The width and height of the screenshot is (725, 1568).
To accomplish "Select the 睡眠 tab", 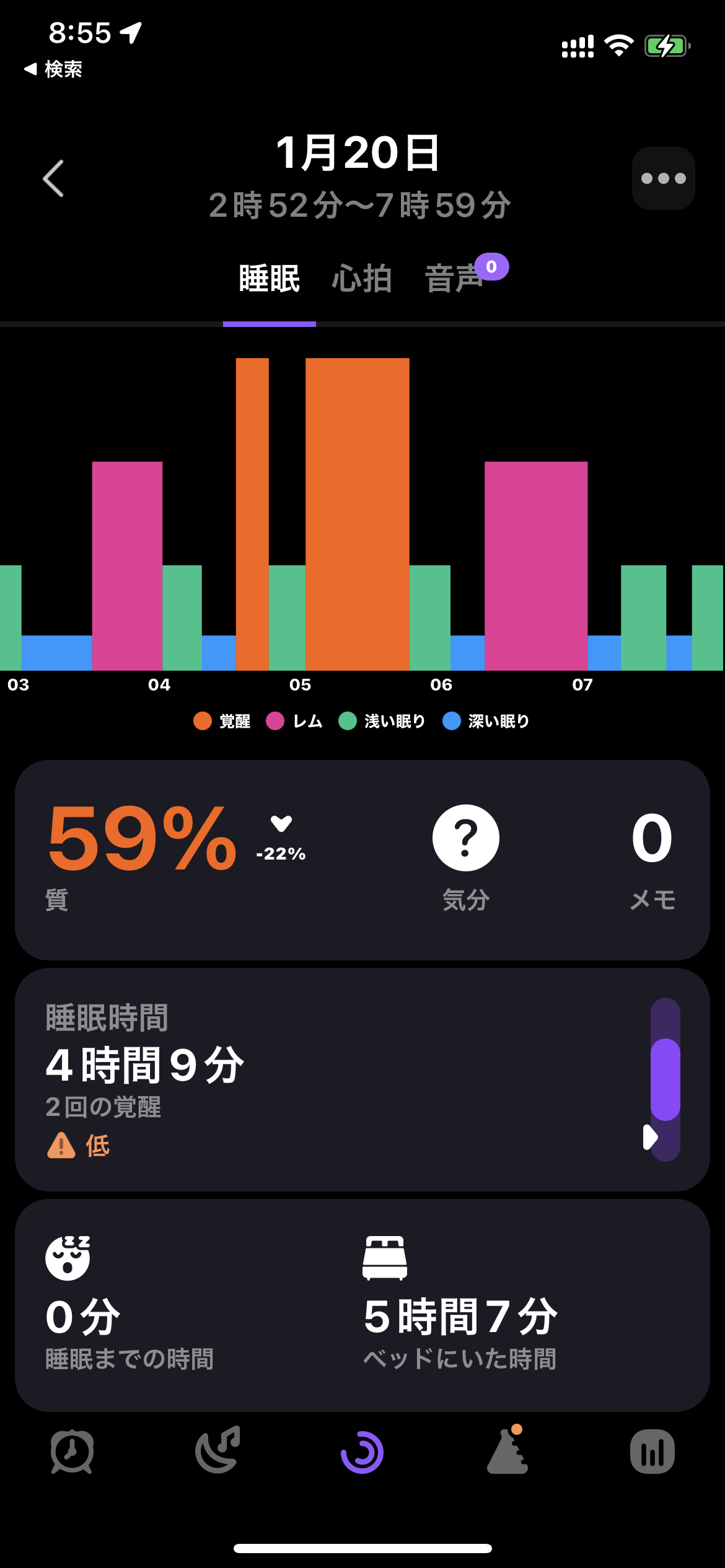I will 270,279.
